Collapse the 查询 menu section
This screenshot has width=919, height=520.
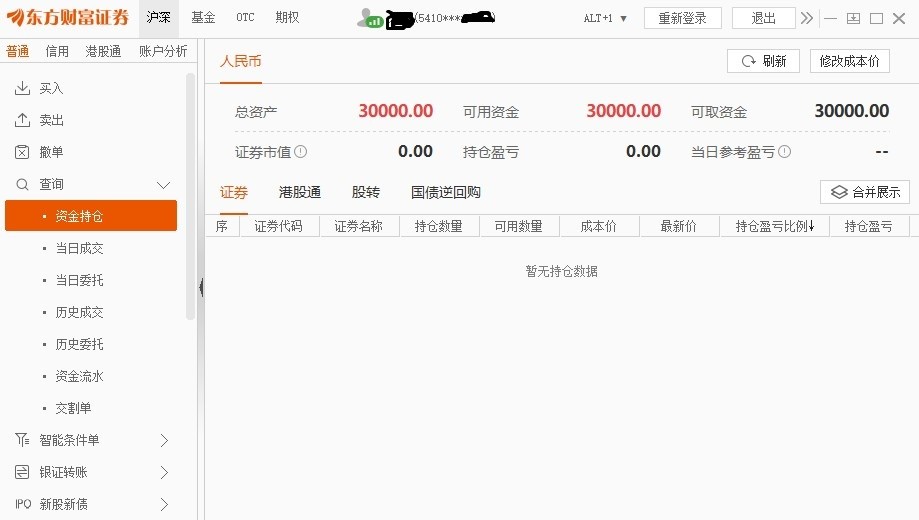[164, 184]
